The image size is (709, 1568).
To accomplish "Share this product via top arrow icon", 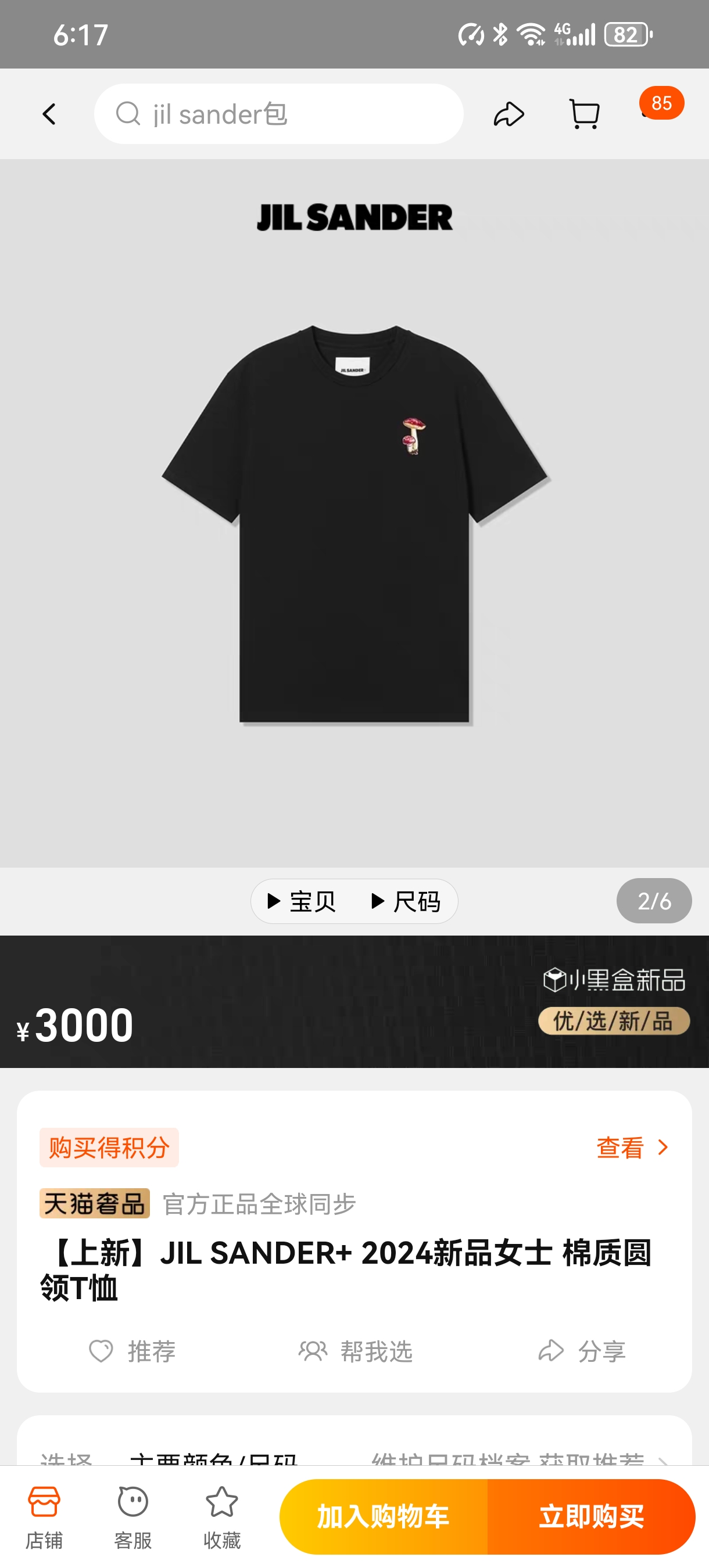I will tap(509, 114).
